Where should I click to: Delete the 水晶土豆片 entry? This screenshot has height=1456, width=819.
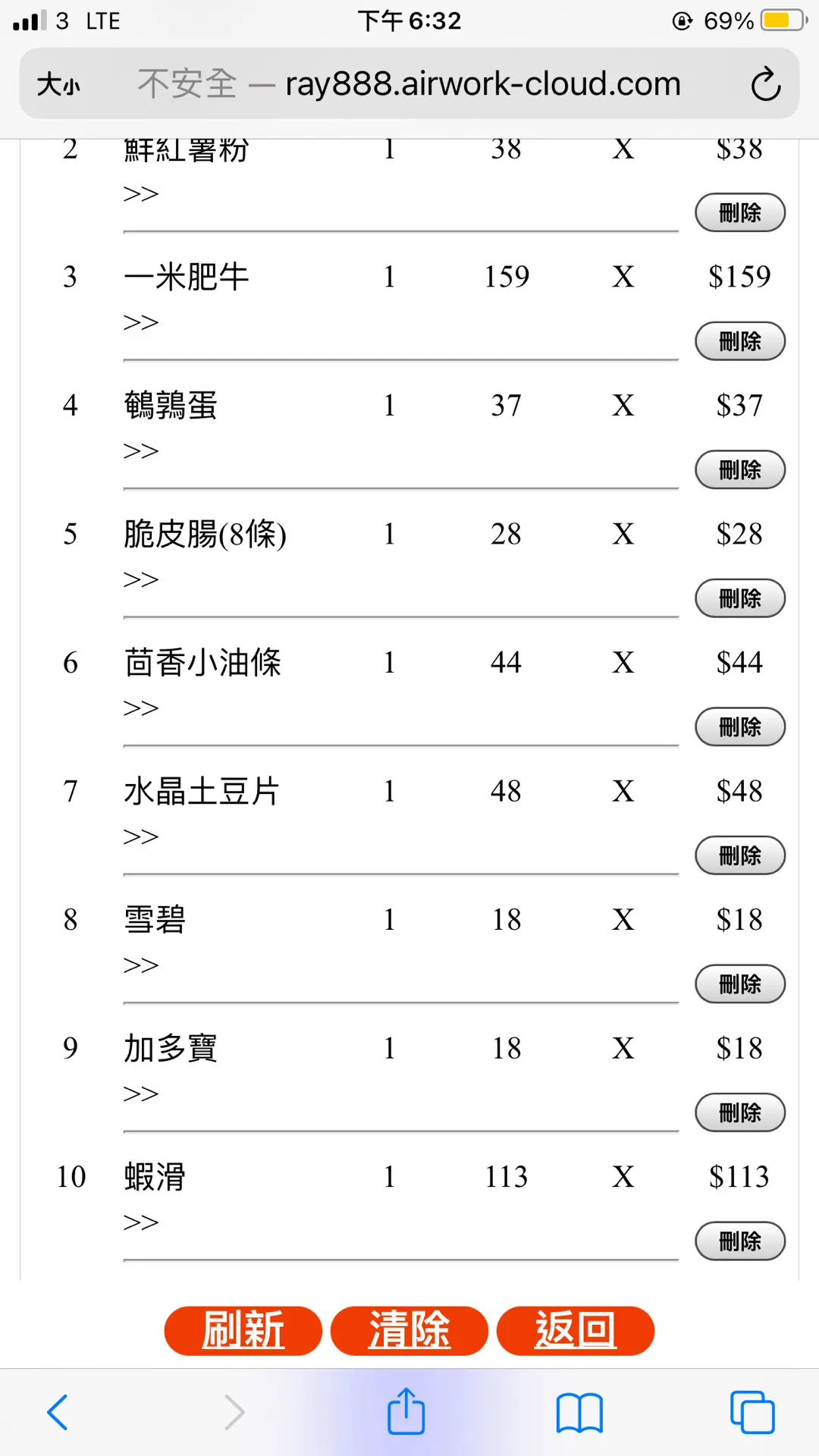(x=739, y=855)
